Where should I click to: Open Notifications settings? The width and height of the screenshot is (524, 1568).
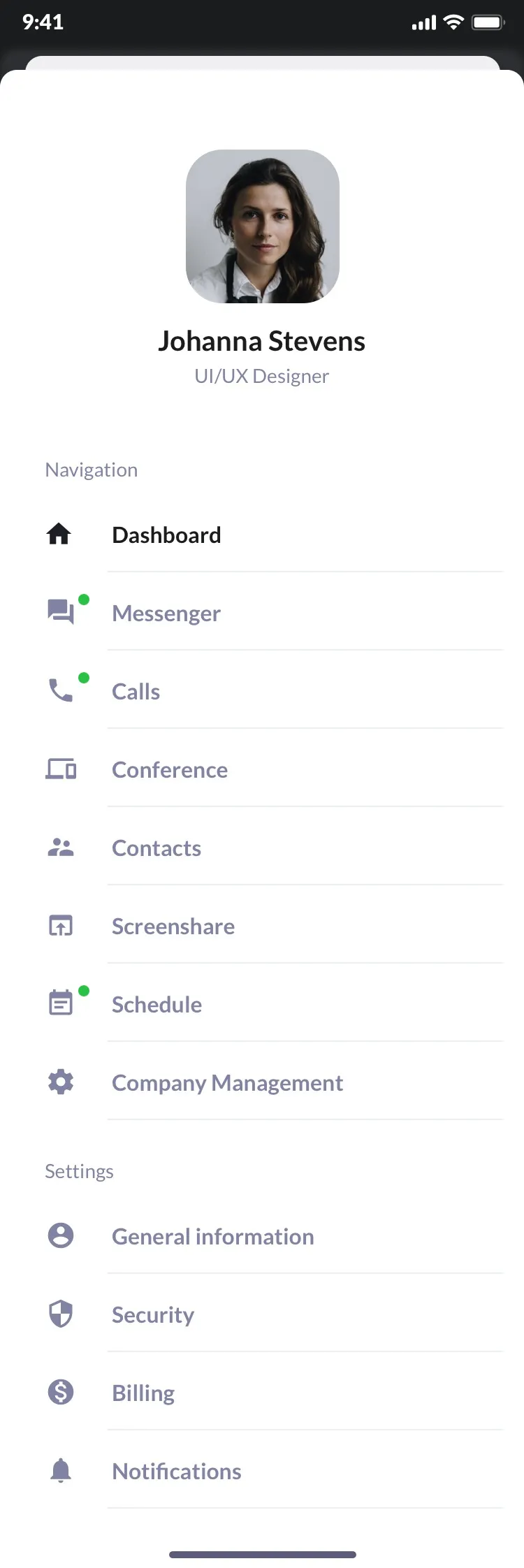click(177, 1472)
